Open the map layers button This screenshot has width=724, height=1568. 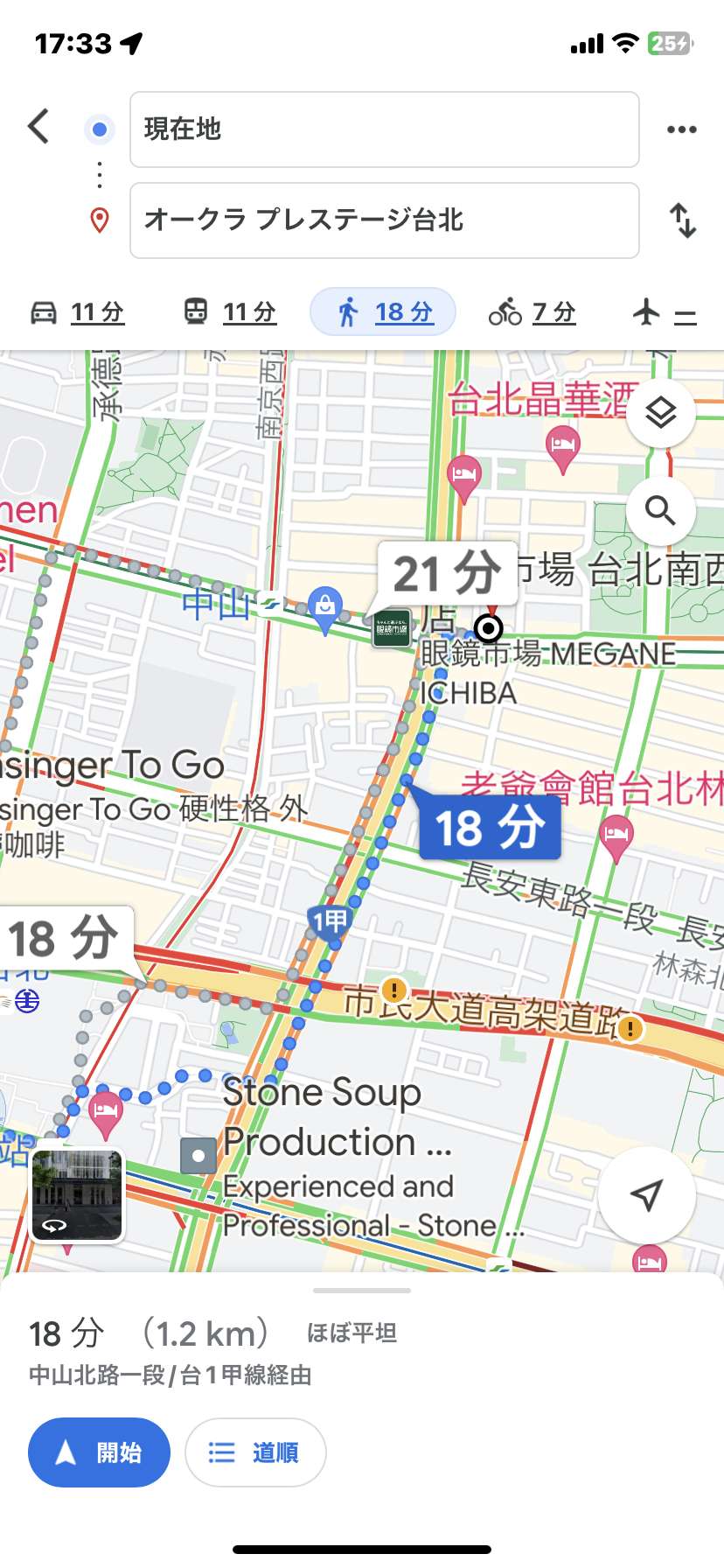(661, 412)
